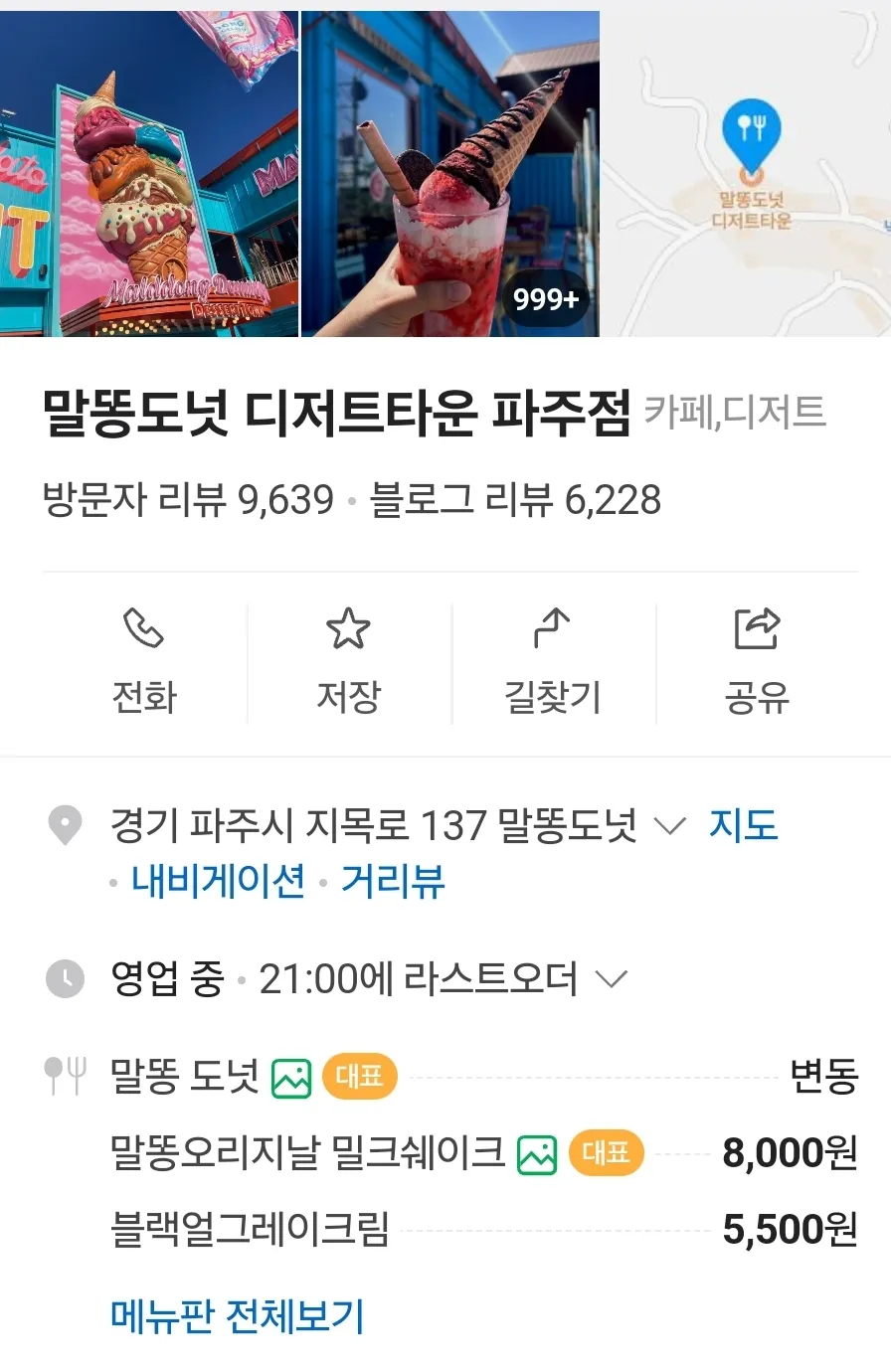Open the 999+ photo gallery thumbnail
Viewport: 891px width, 1372px height.
(449, 174)
